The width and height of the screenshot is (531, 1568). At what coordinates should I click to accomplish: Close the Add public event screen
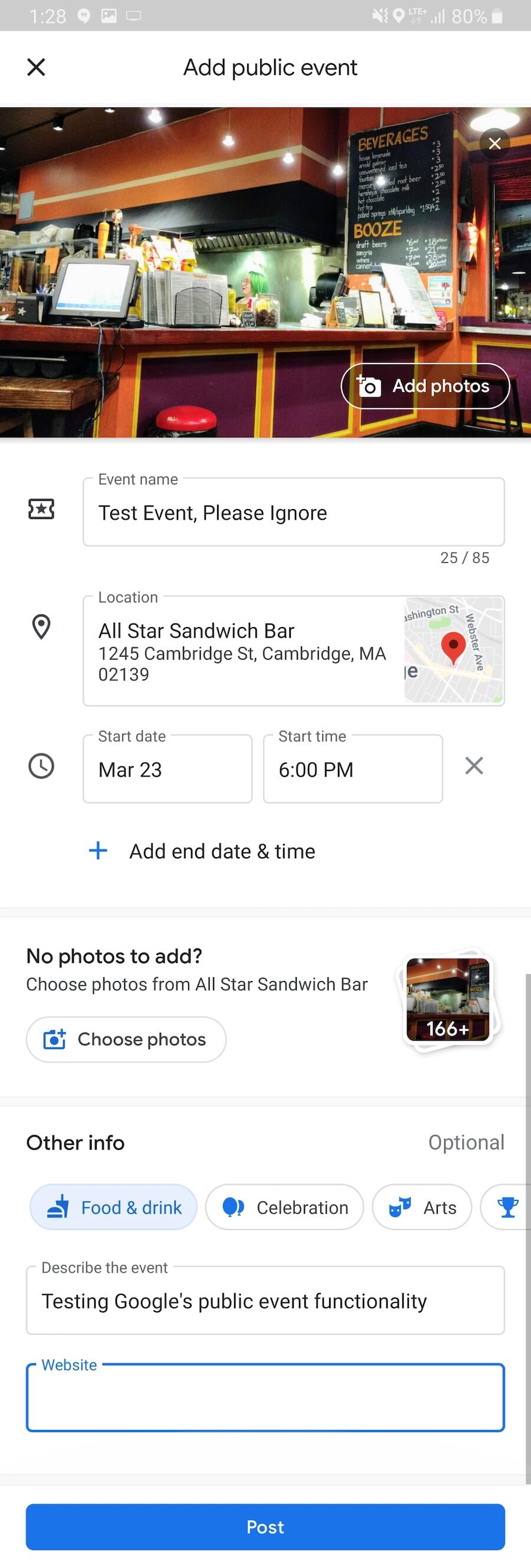tap(37, 67)
